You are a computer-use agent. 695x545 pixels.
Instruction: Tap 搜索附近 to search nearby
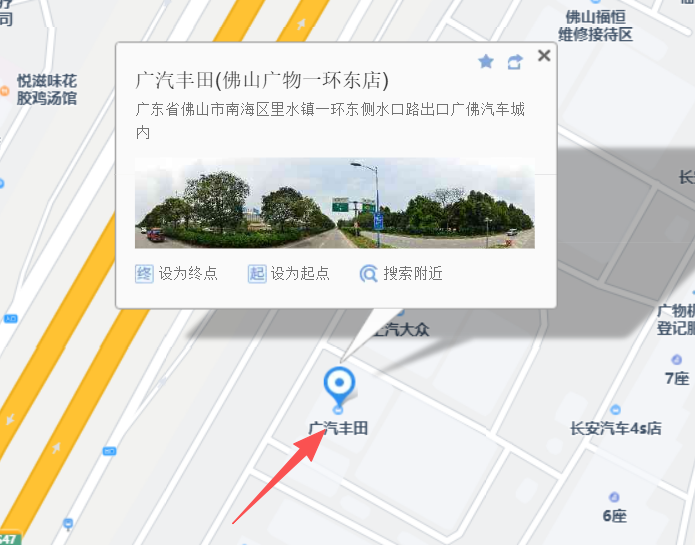point(401,273)
